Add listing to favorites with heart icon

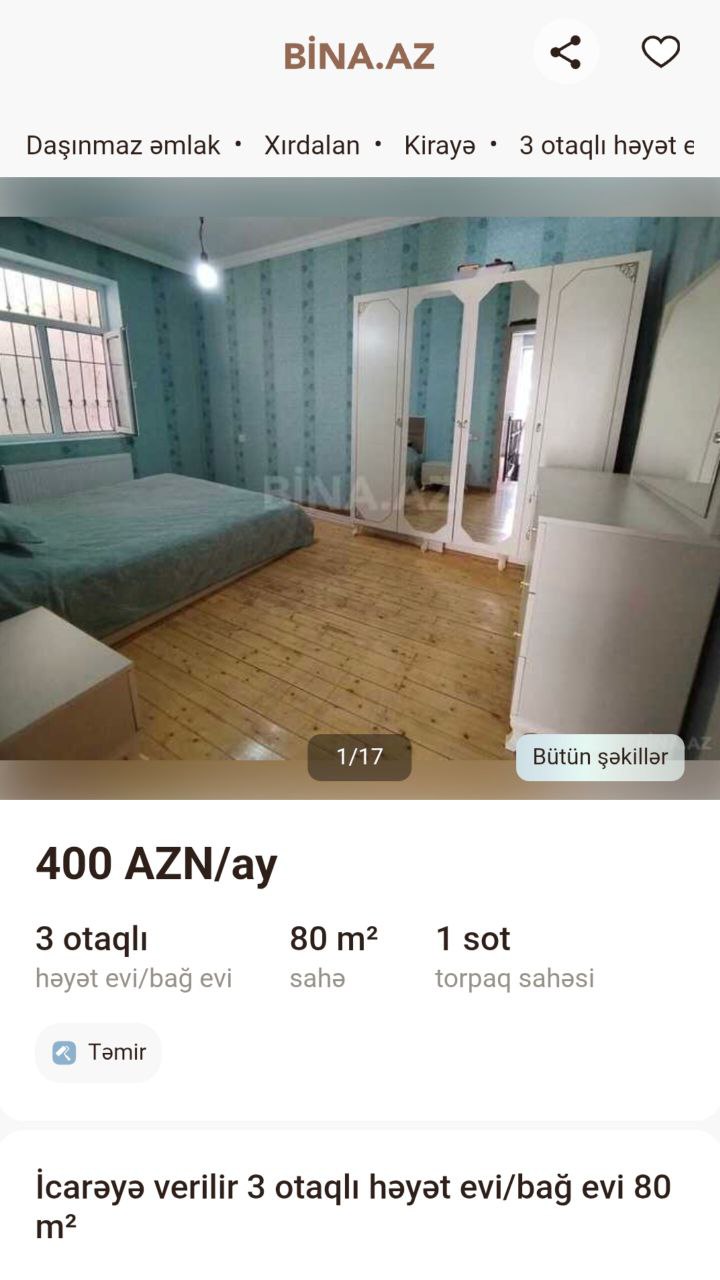coord(660,52)
